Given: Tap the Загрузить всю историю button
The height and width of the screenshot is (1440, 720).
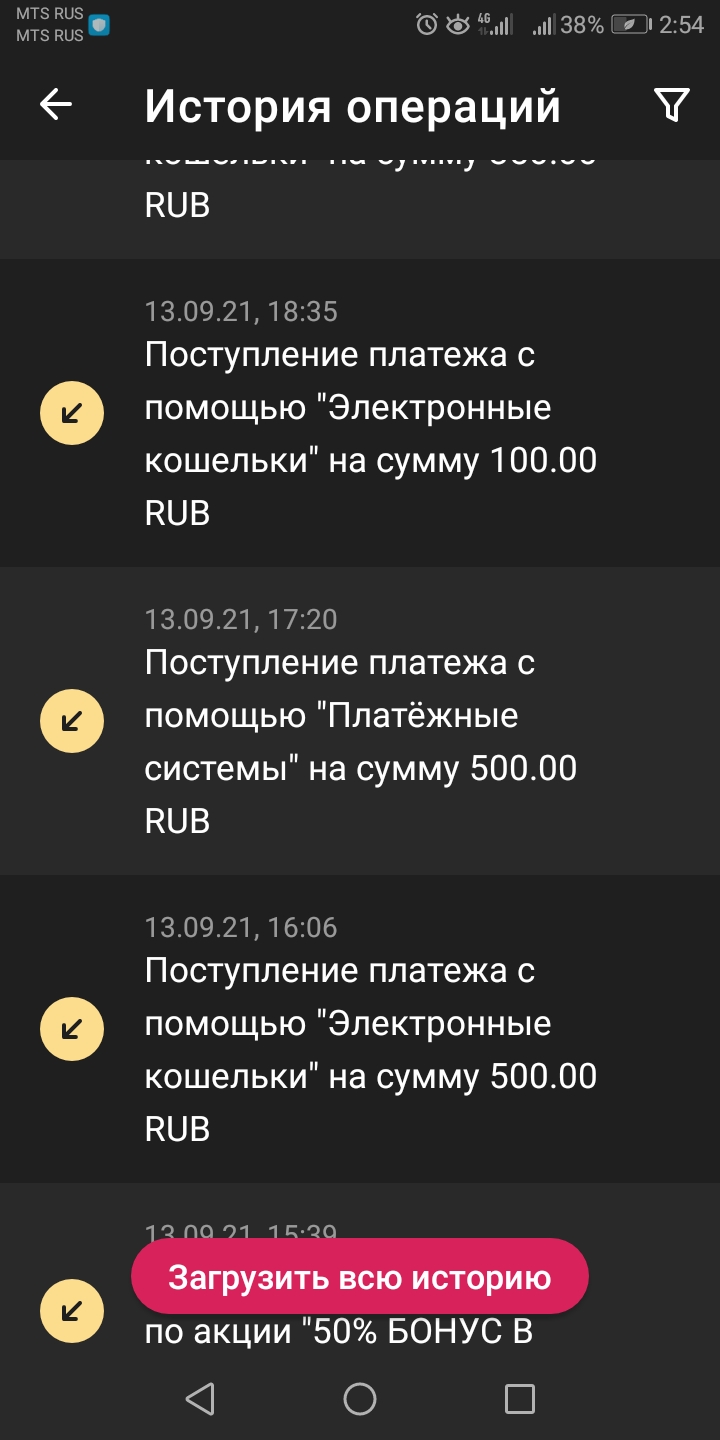Looking at the screenshot, I should coord(359,1277).
